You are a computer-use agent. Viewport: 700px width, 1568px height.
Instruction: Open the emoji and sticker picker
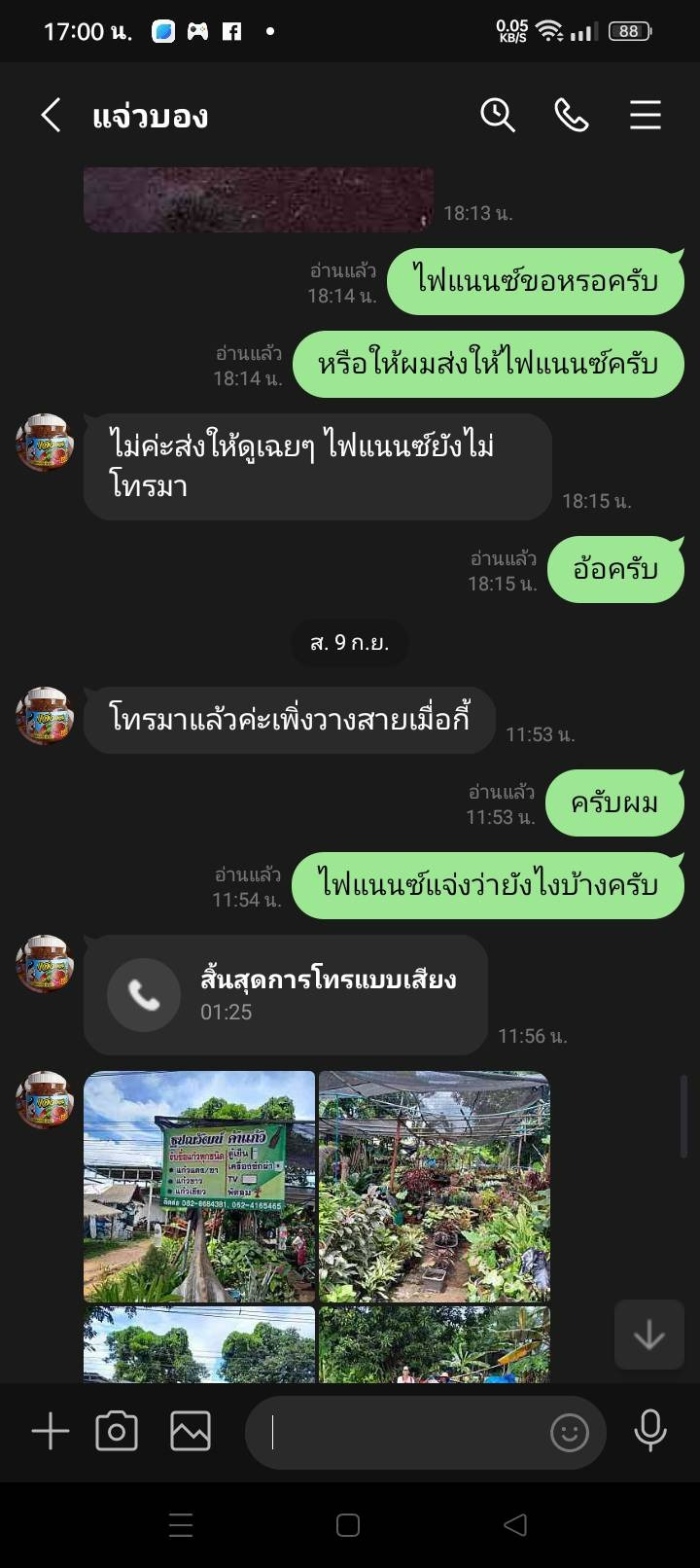point(570,1432)
